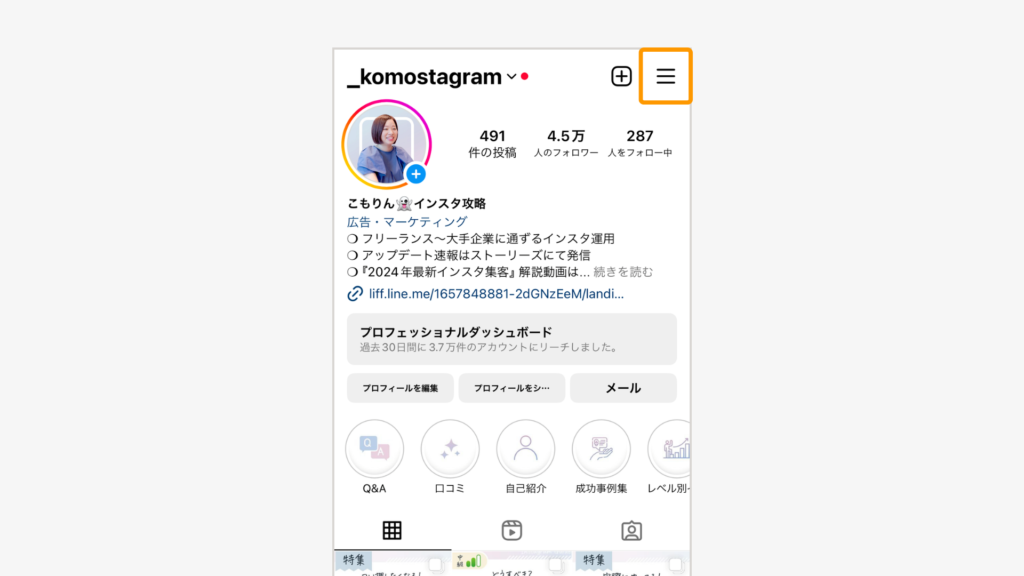1024x576 pixels.
Task: Open the liff.line.me profile link
Action: pos(496,294)
